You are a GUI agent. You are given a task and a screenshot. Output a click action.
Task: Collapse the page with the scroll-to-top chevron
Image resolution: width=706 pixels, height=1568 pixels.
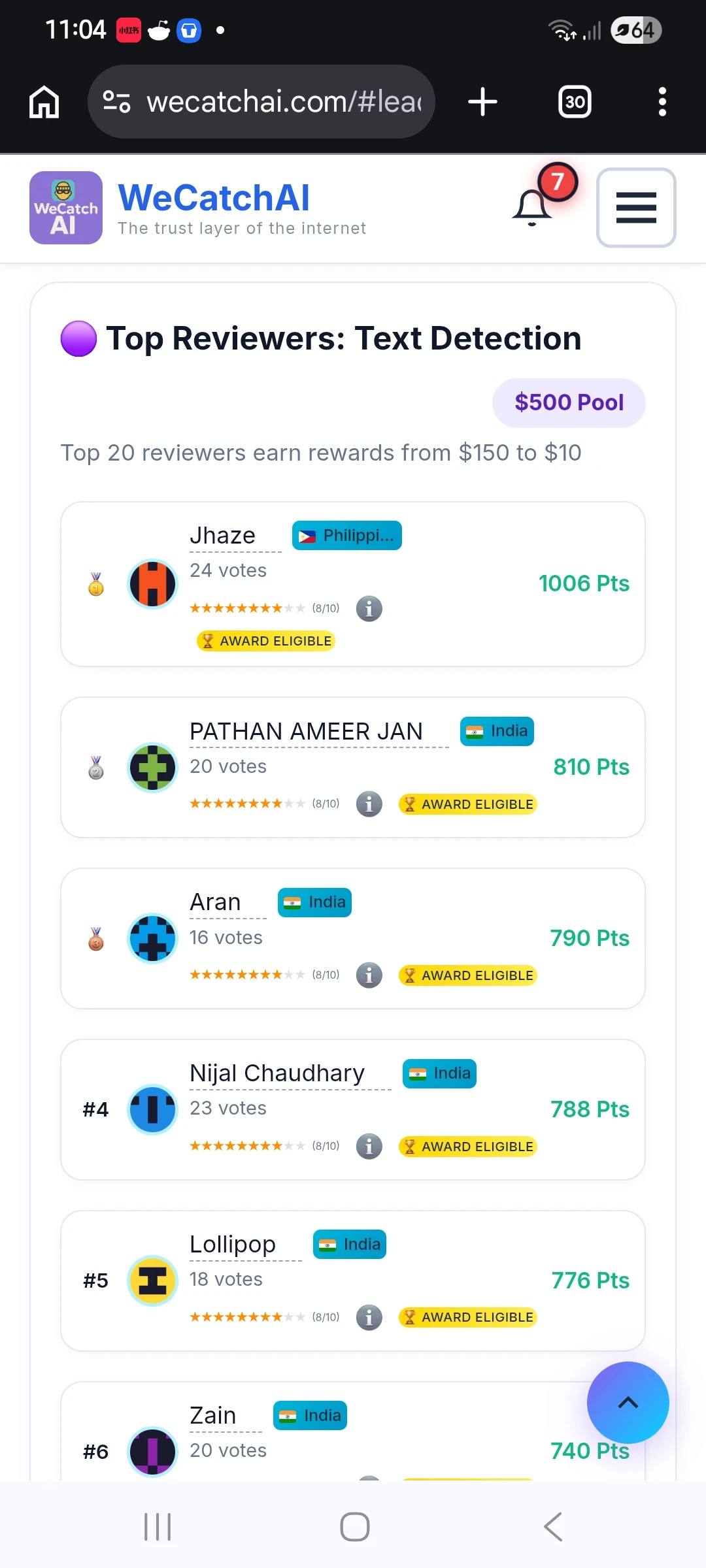pos(628,1403)
